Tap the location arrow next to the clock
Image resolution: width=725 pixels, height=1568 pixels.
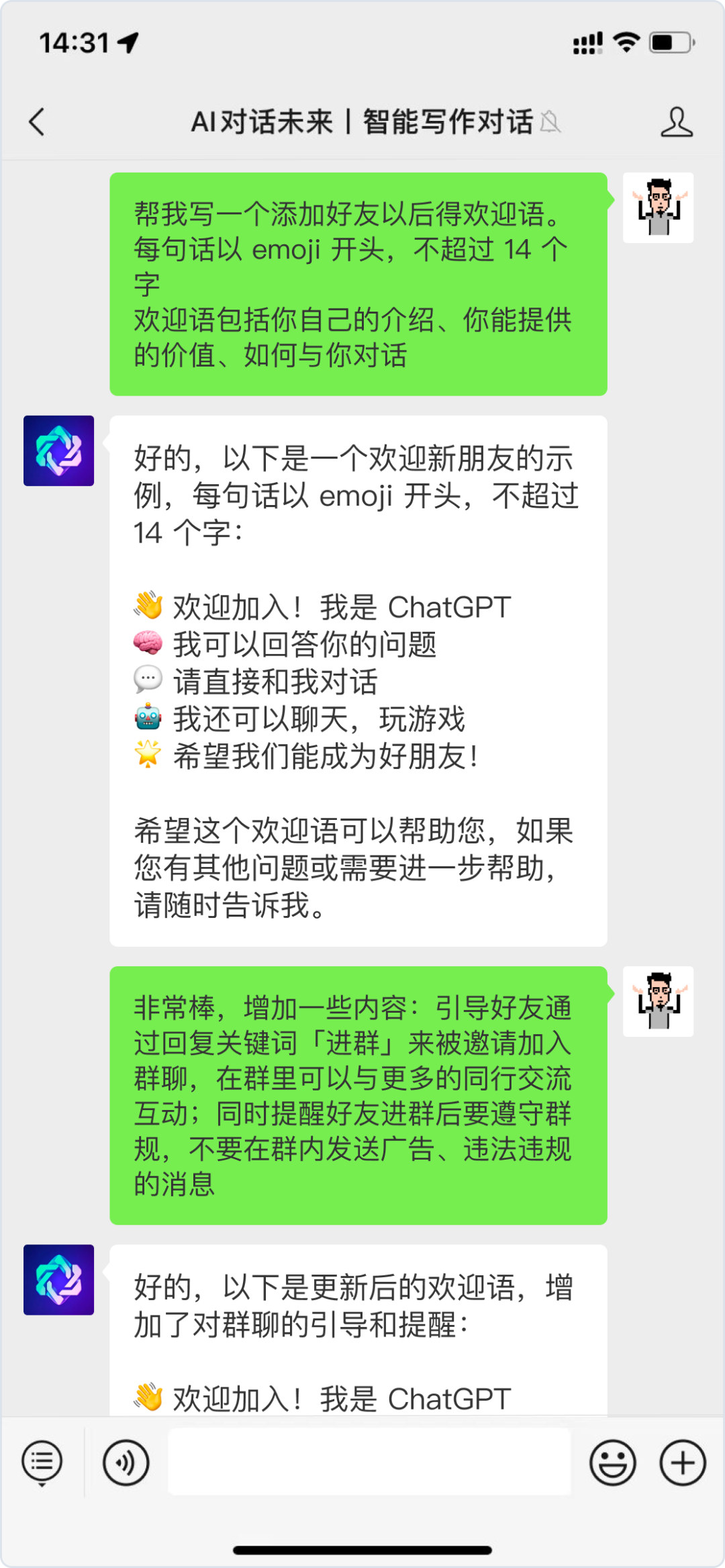(128, 42)
